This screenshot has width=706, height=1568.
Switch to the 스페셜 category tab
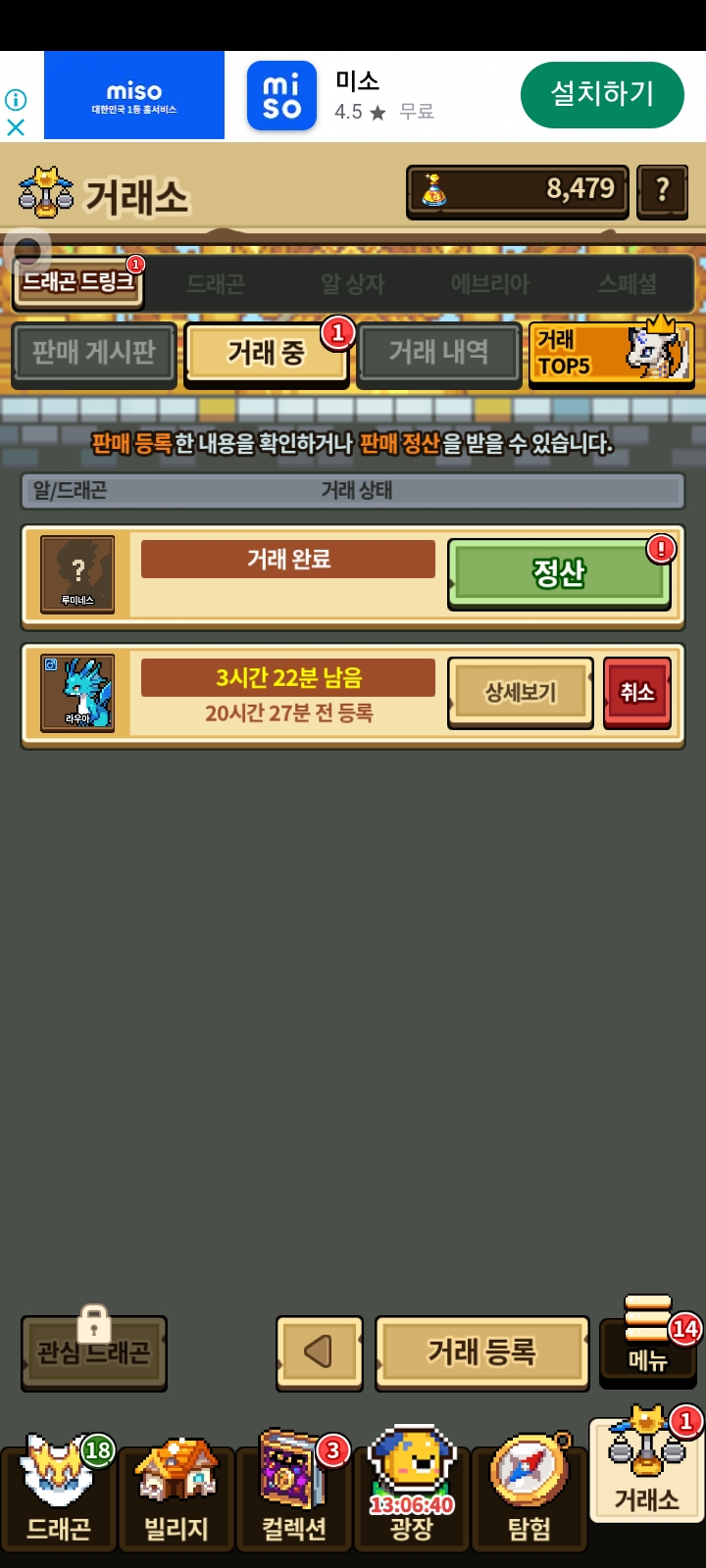628,284
